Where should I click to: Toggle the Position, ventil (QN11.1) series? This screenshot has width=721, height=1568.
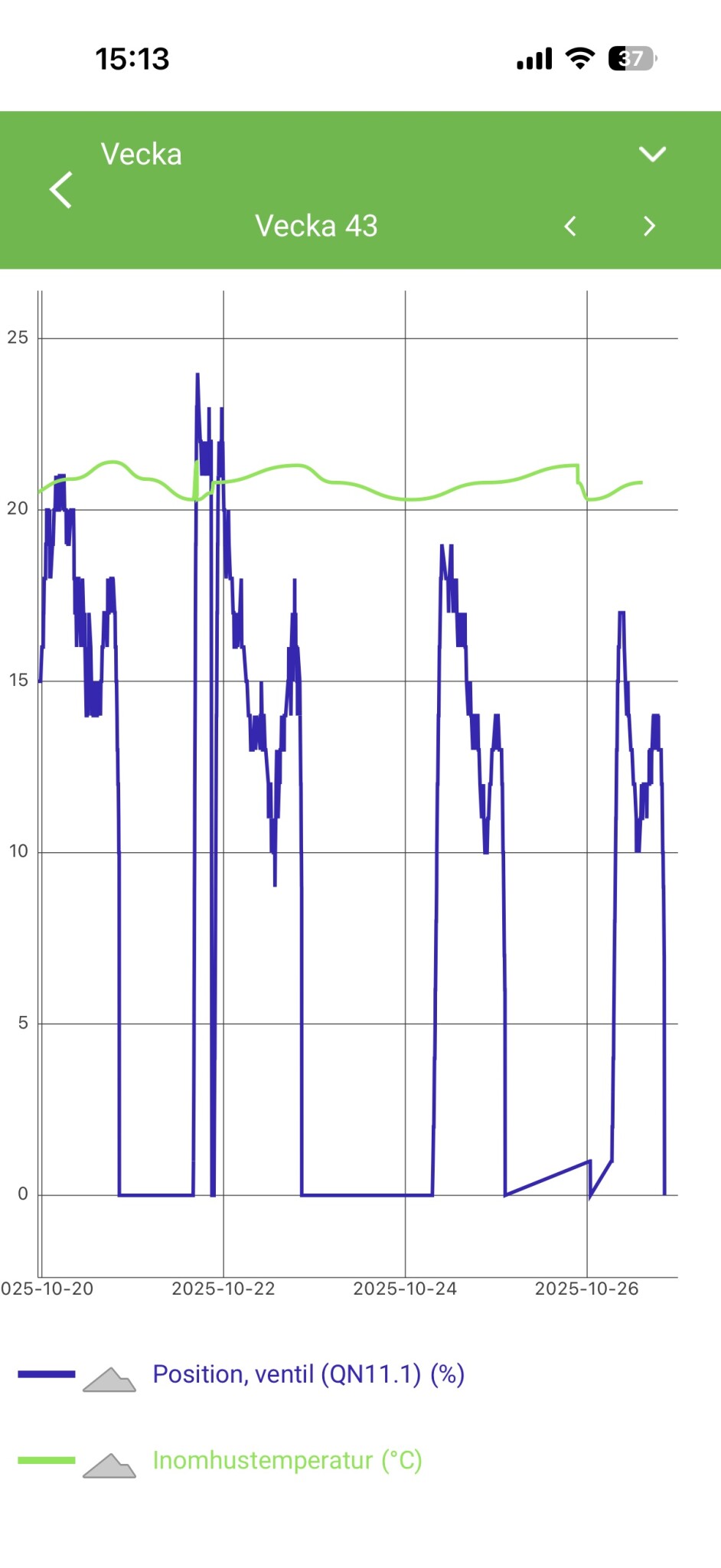click(x=308, y=1374)
